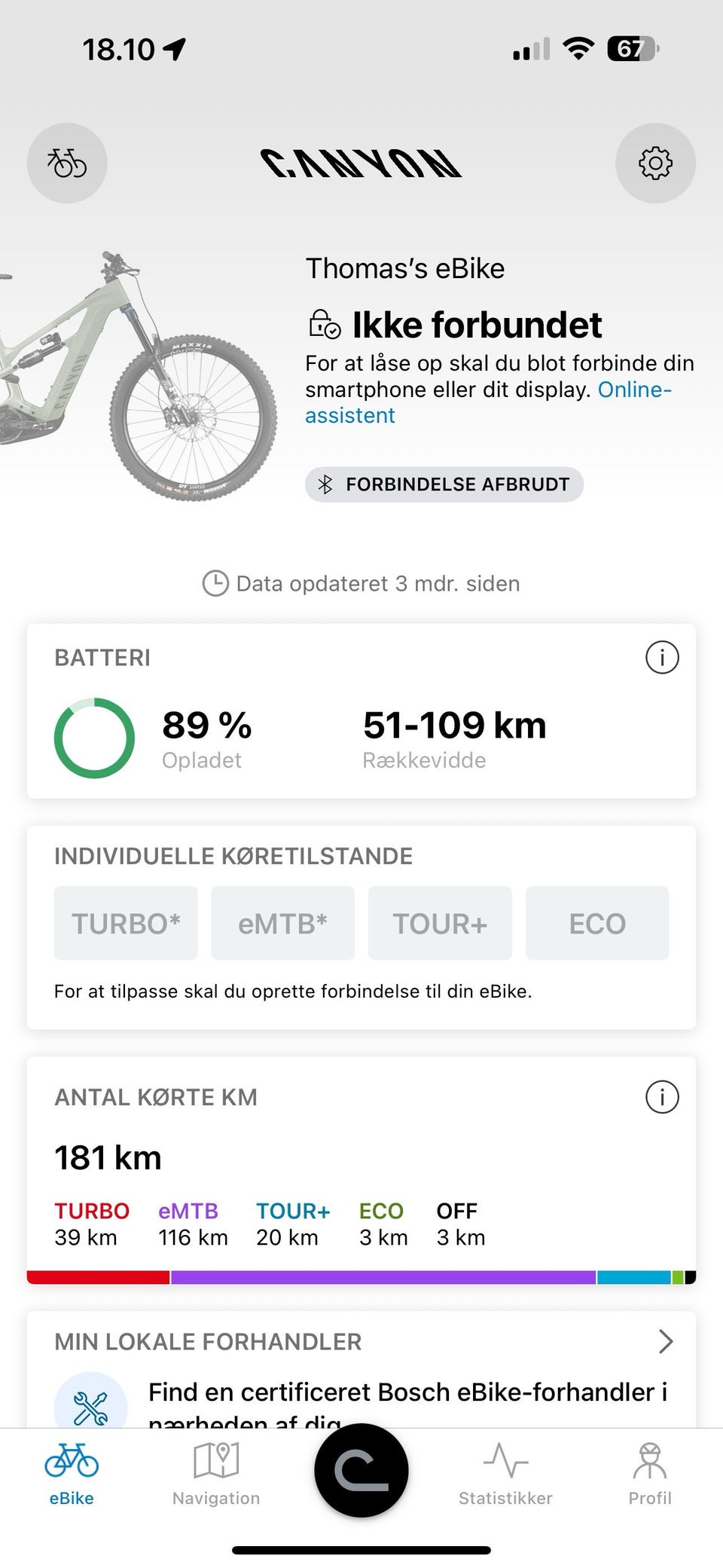Open the bike selection icon
Screen dimensions: 723x1568
[x=67, y=163]
